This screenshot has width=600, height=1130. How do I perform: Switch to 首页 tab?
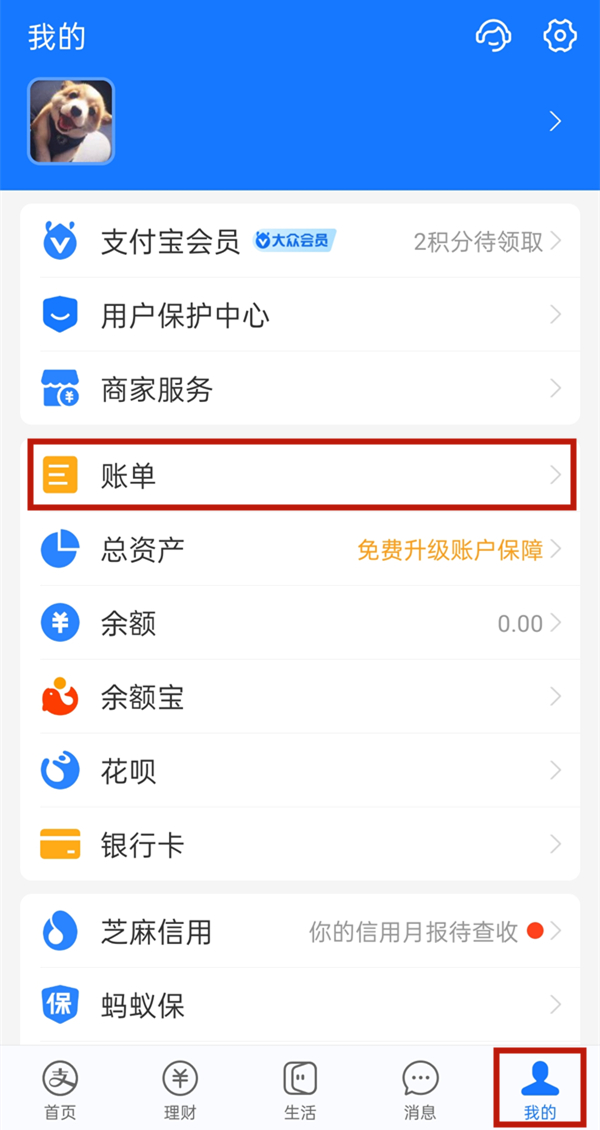60,1089
